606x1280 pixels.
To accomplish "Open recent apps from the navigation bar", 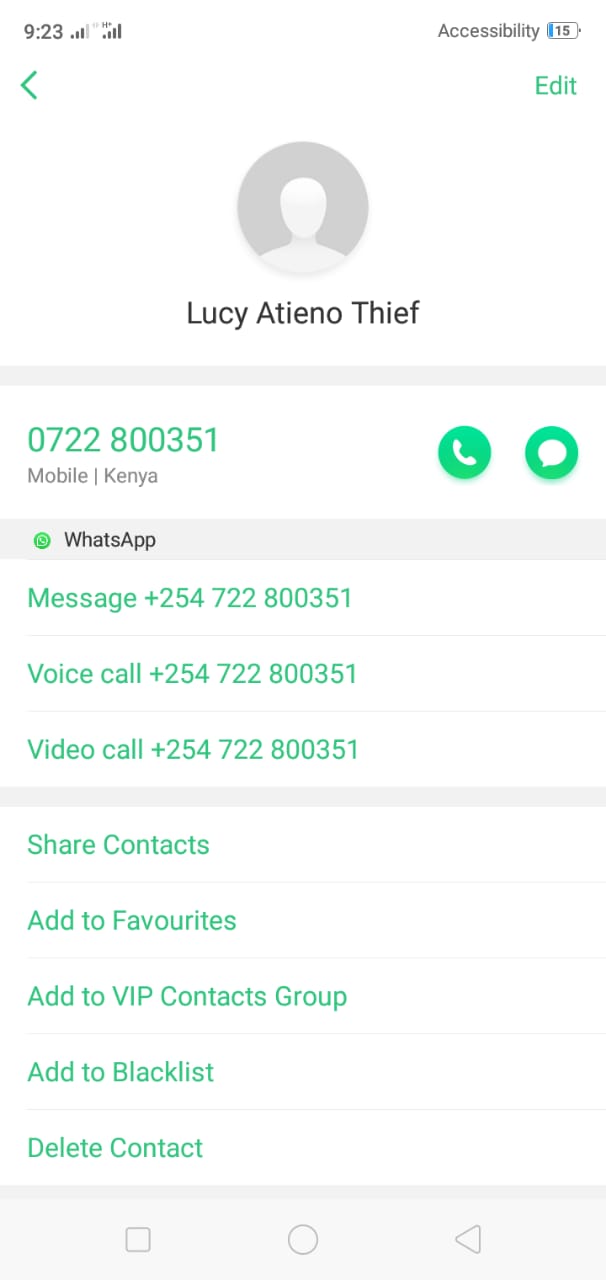I will [138, 1240].
